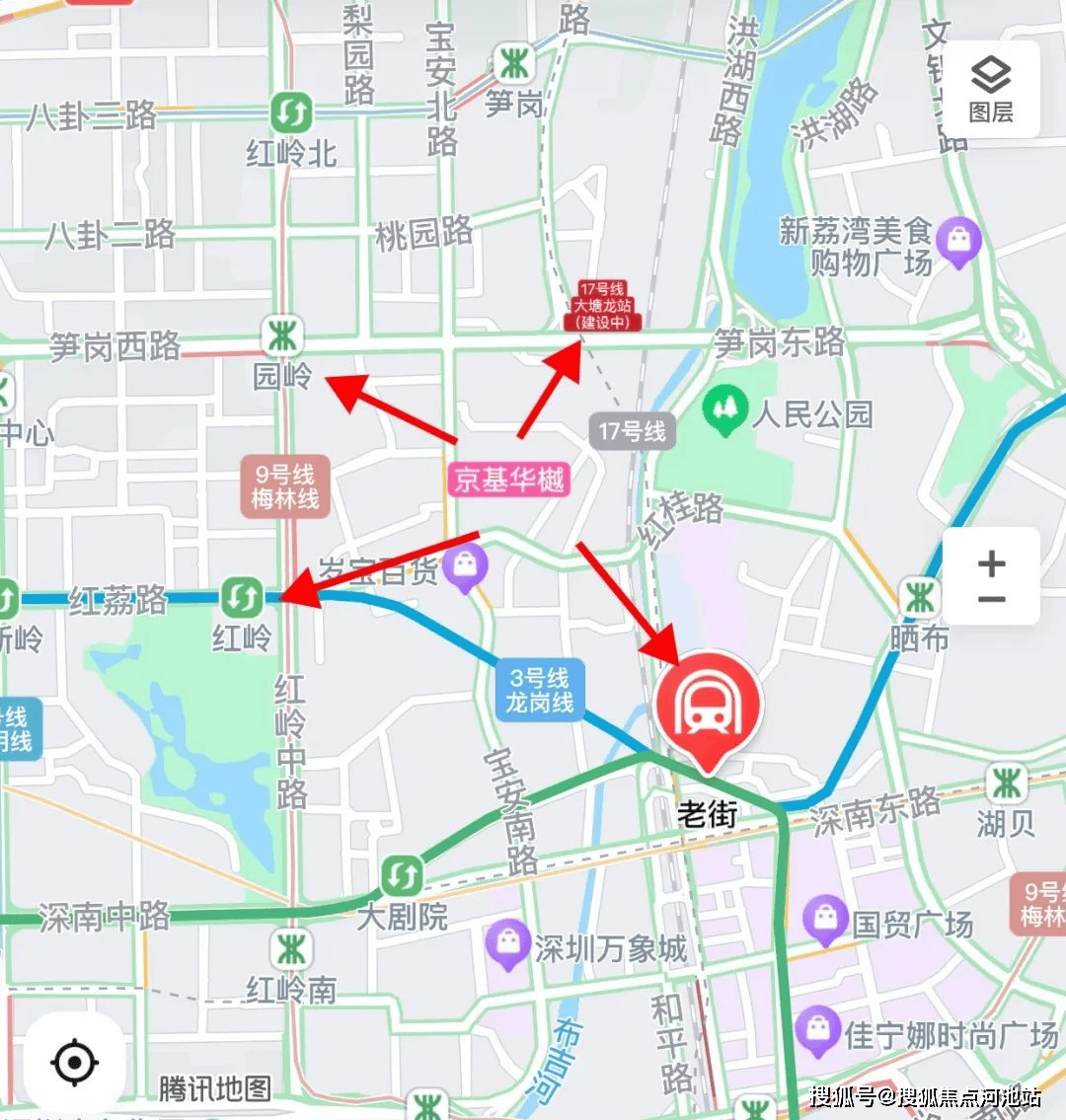Select the 深圳万象城 mall marker
Viewport: 1066px width, 1120px height.
point(508,942)
